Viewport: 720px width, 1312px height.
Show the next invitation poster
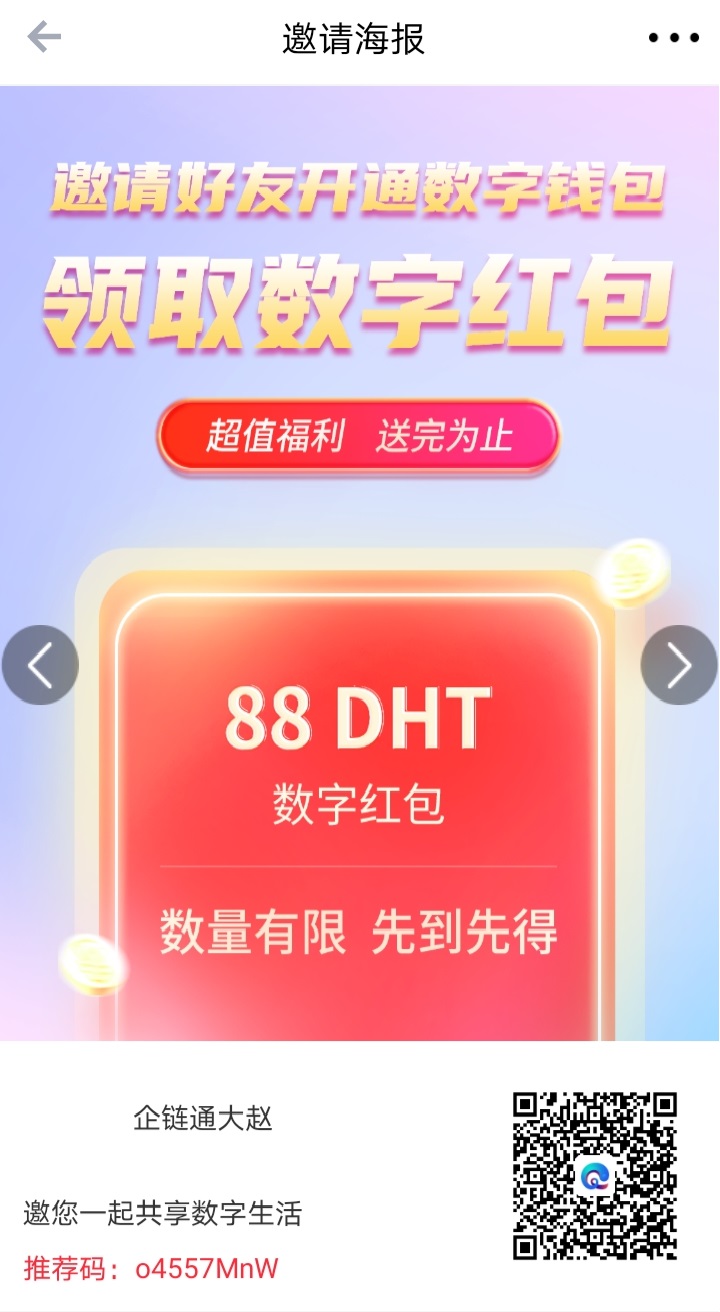pyautogui.click(x=679, y=665)
